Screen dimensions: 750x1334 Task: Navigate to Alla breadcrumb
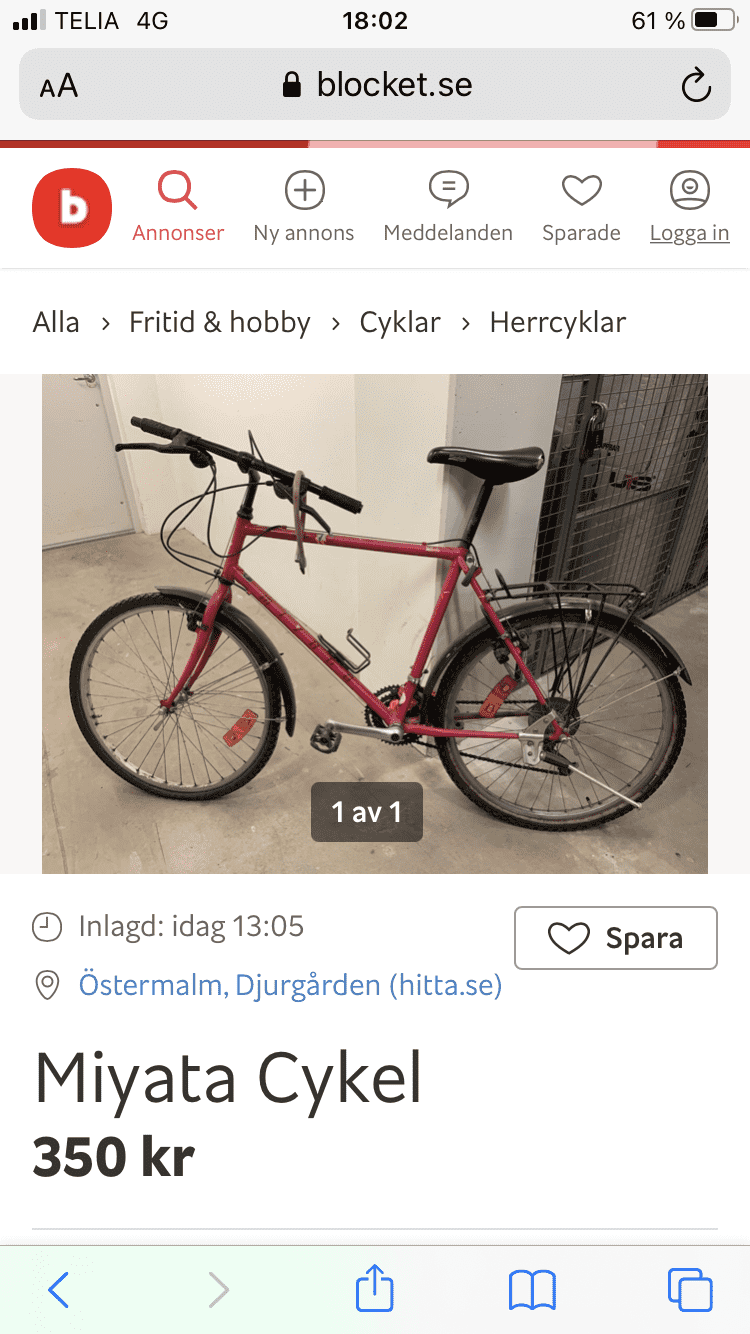(x=56, y=322)
